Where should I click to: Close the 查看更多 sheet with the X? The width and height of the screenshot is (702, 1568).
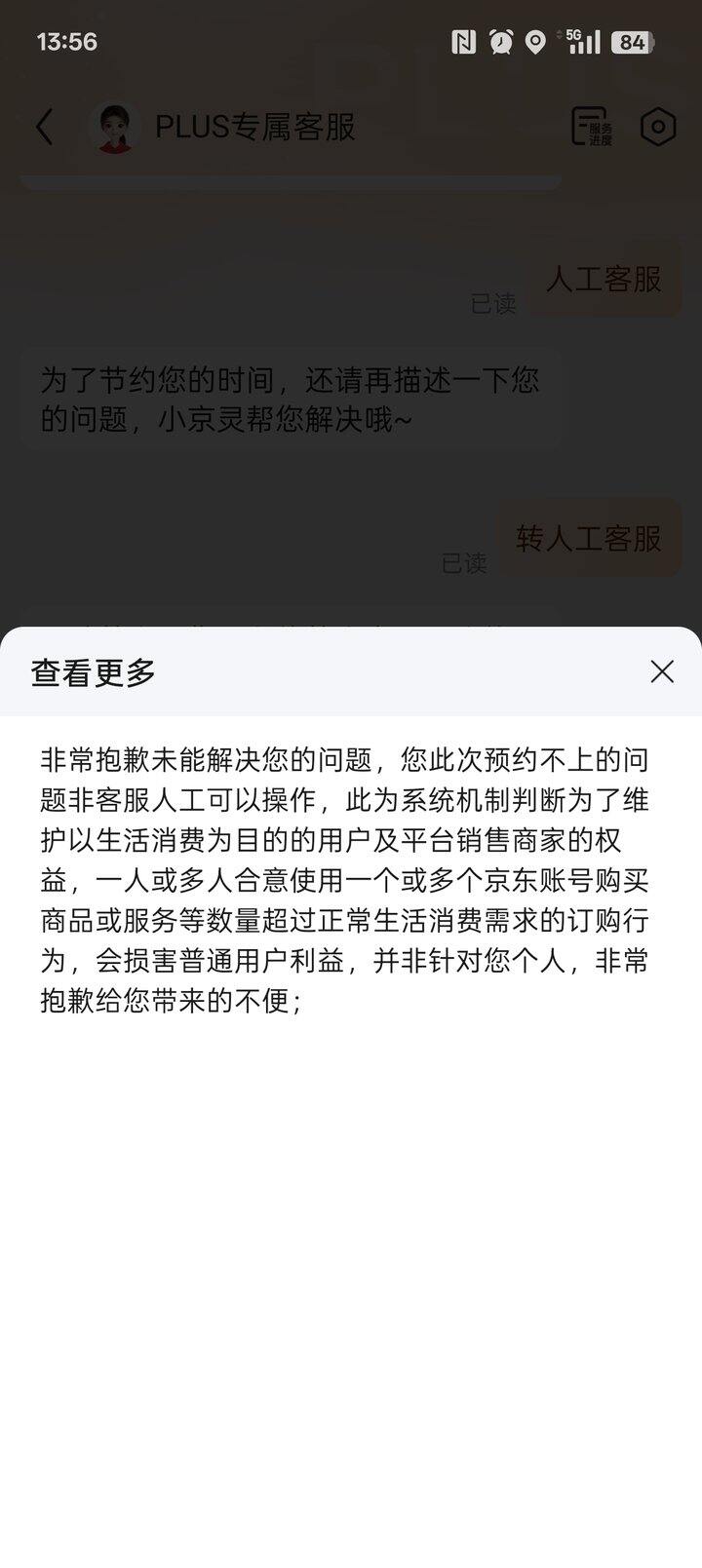click(661, 671)
